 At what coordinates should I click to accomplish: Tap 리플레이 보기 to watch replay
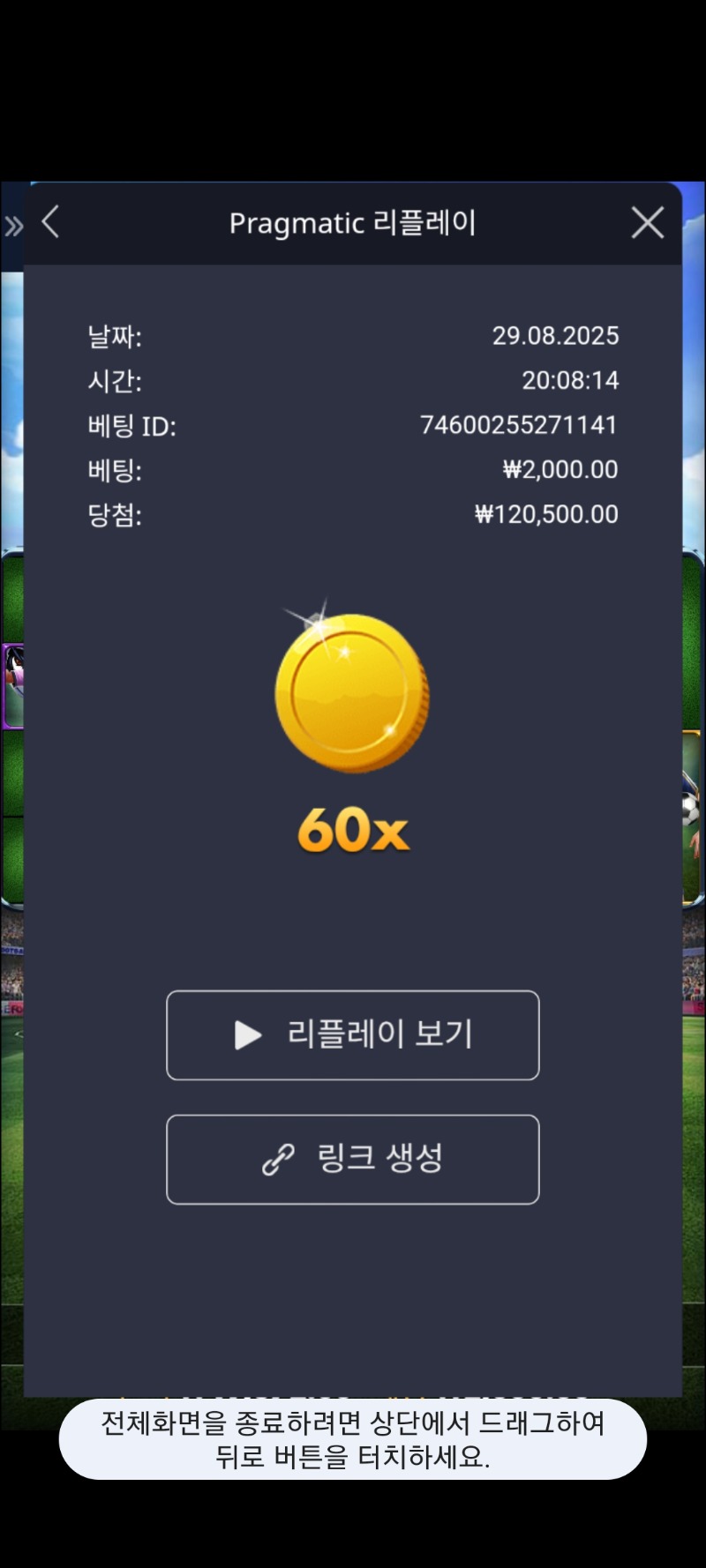point(352,1034)
